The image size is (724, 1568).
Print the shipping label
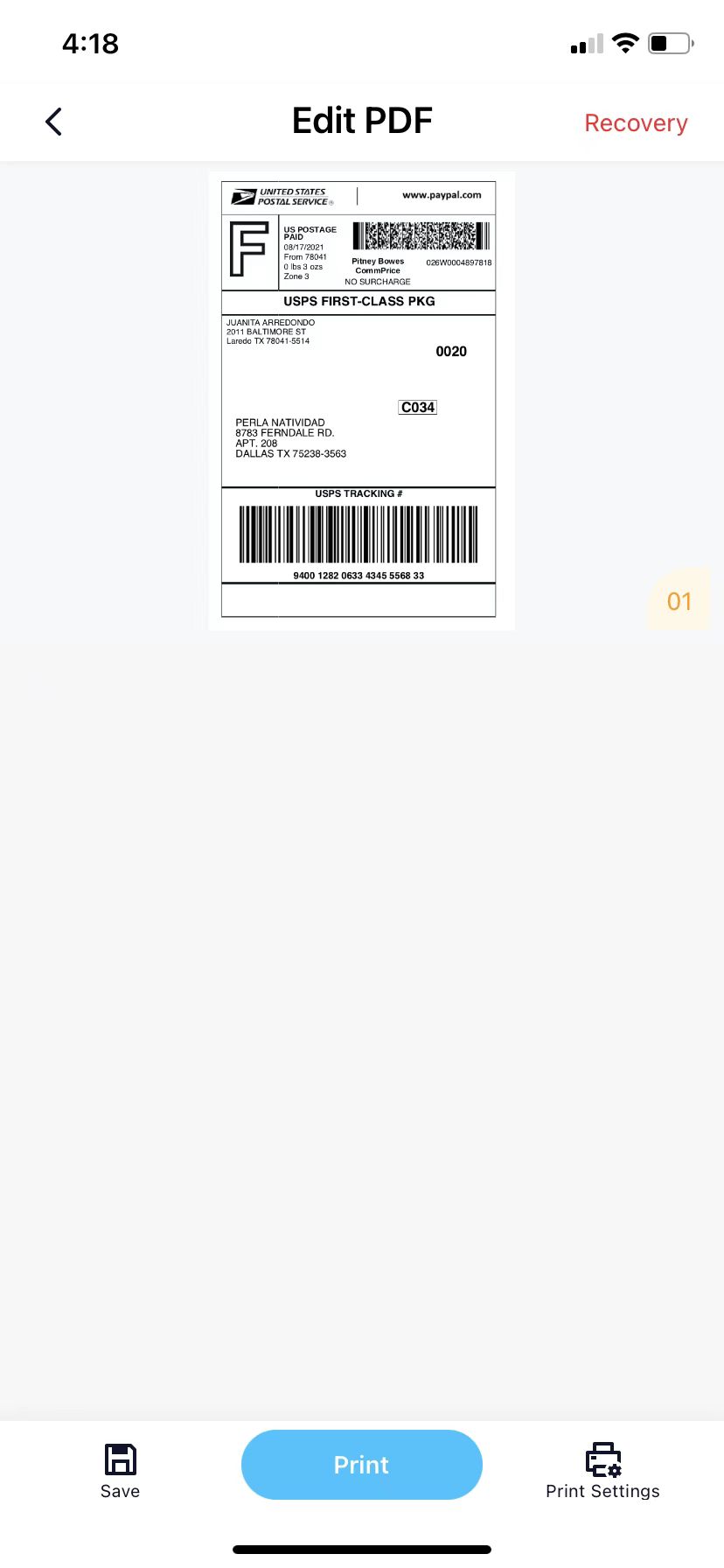pos(361,1465)
